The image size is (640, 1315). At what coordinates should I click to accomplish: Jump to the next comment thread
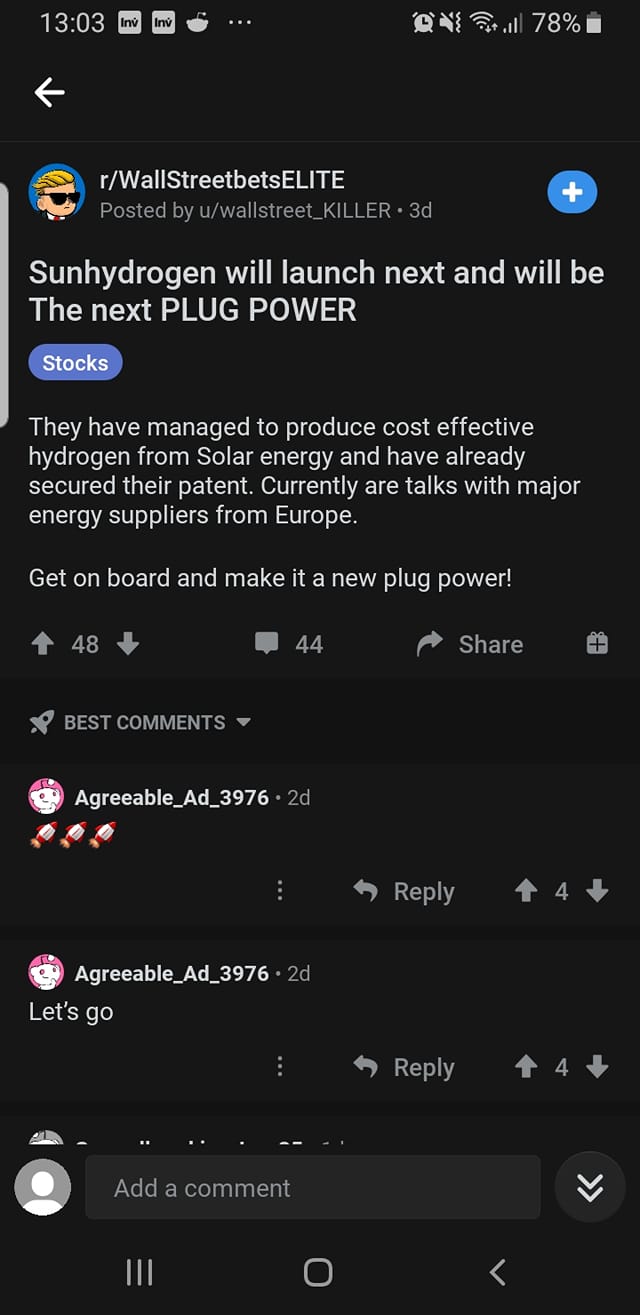click(x=590, y=1188)
